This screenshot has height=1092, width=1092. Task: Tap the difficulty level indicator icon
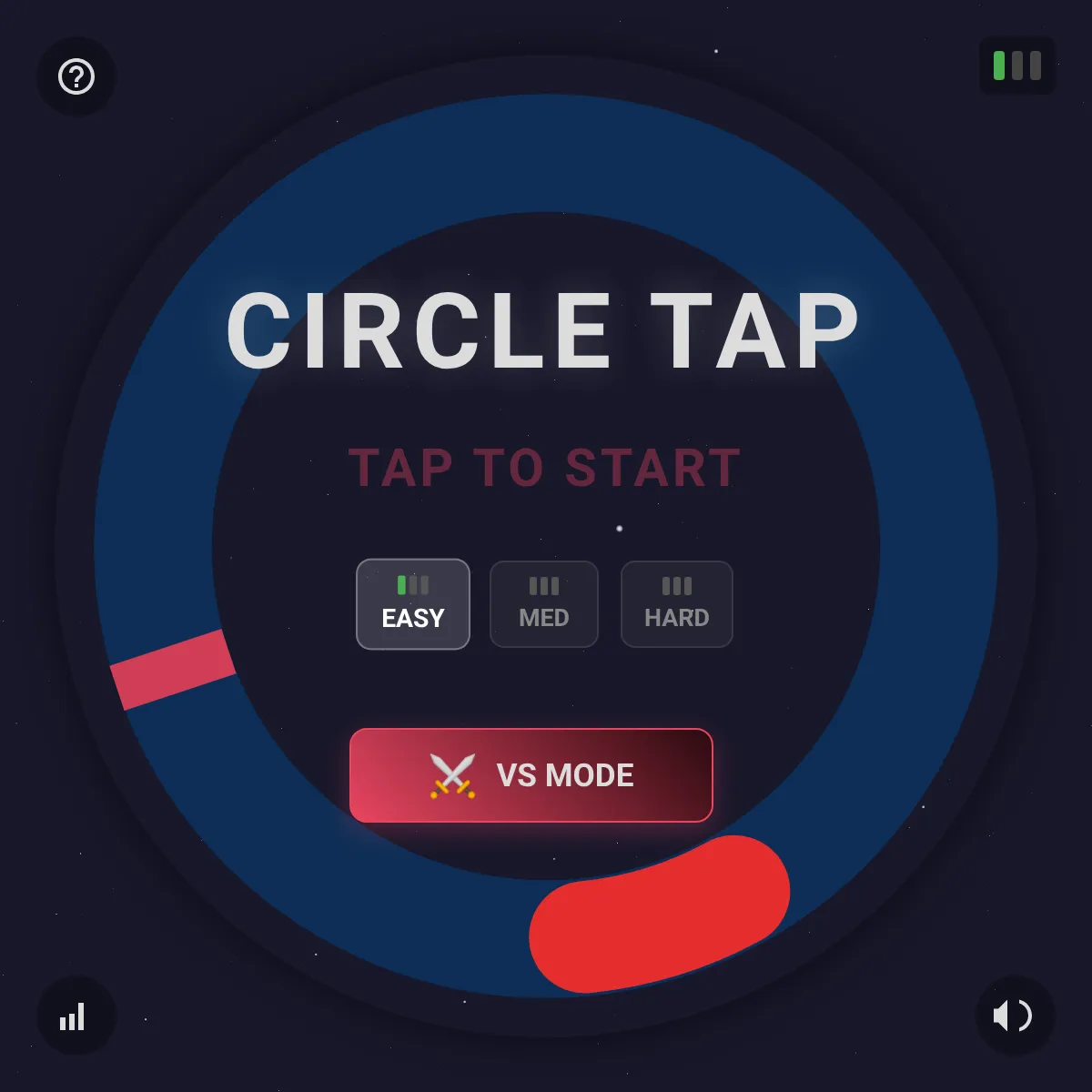point(1016,66)
